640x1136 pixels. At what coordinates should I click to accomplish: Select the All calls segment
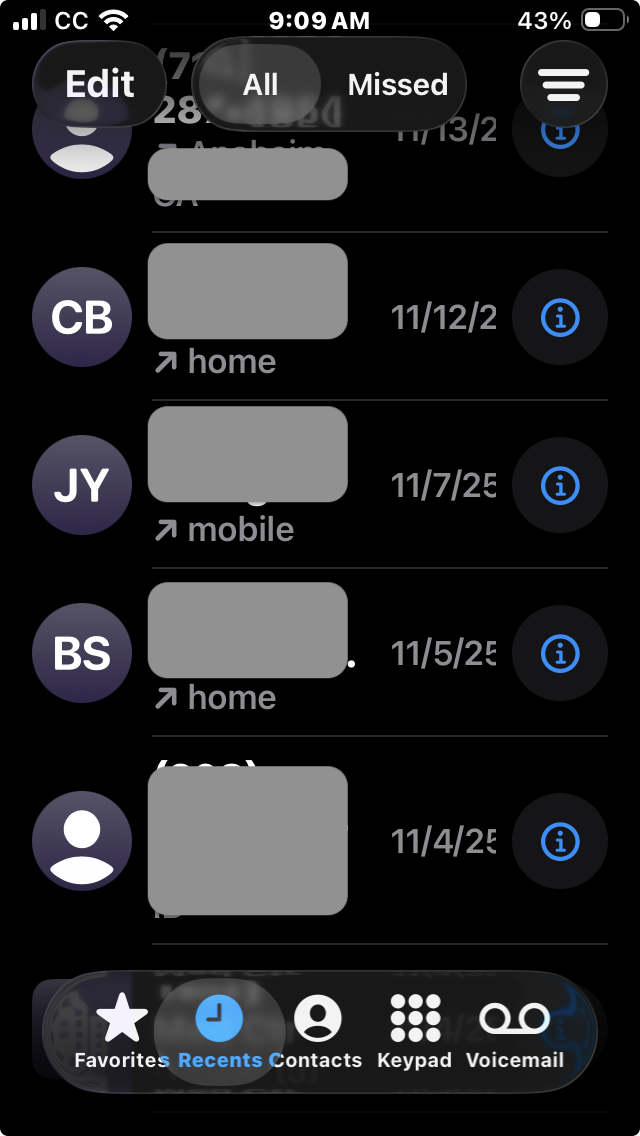[260, 85]
